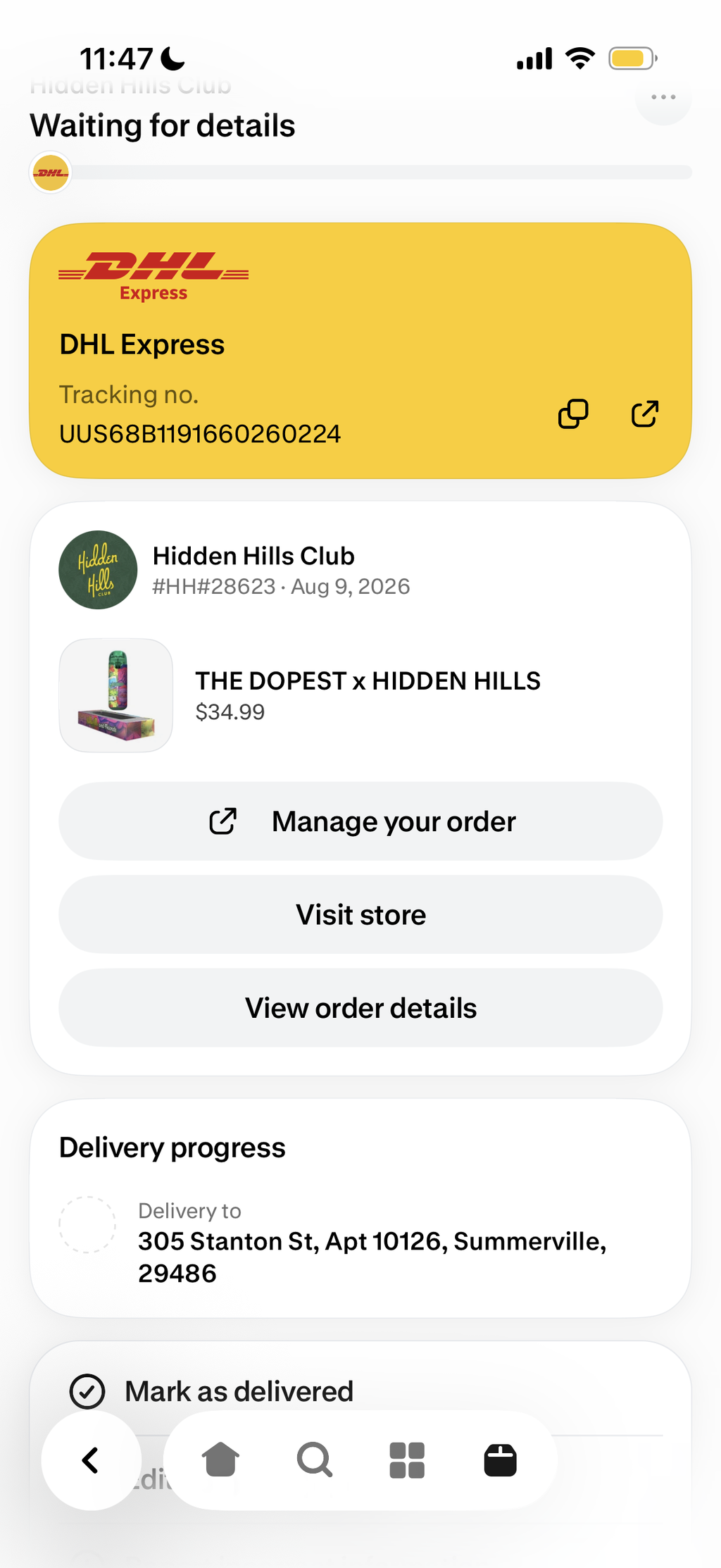Open DHL tracking in external browser
Image resolution: width=721 pixels, height=1568 pixels.
pos(644,414)
